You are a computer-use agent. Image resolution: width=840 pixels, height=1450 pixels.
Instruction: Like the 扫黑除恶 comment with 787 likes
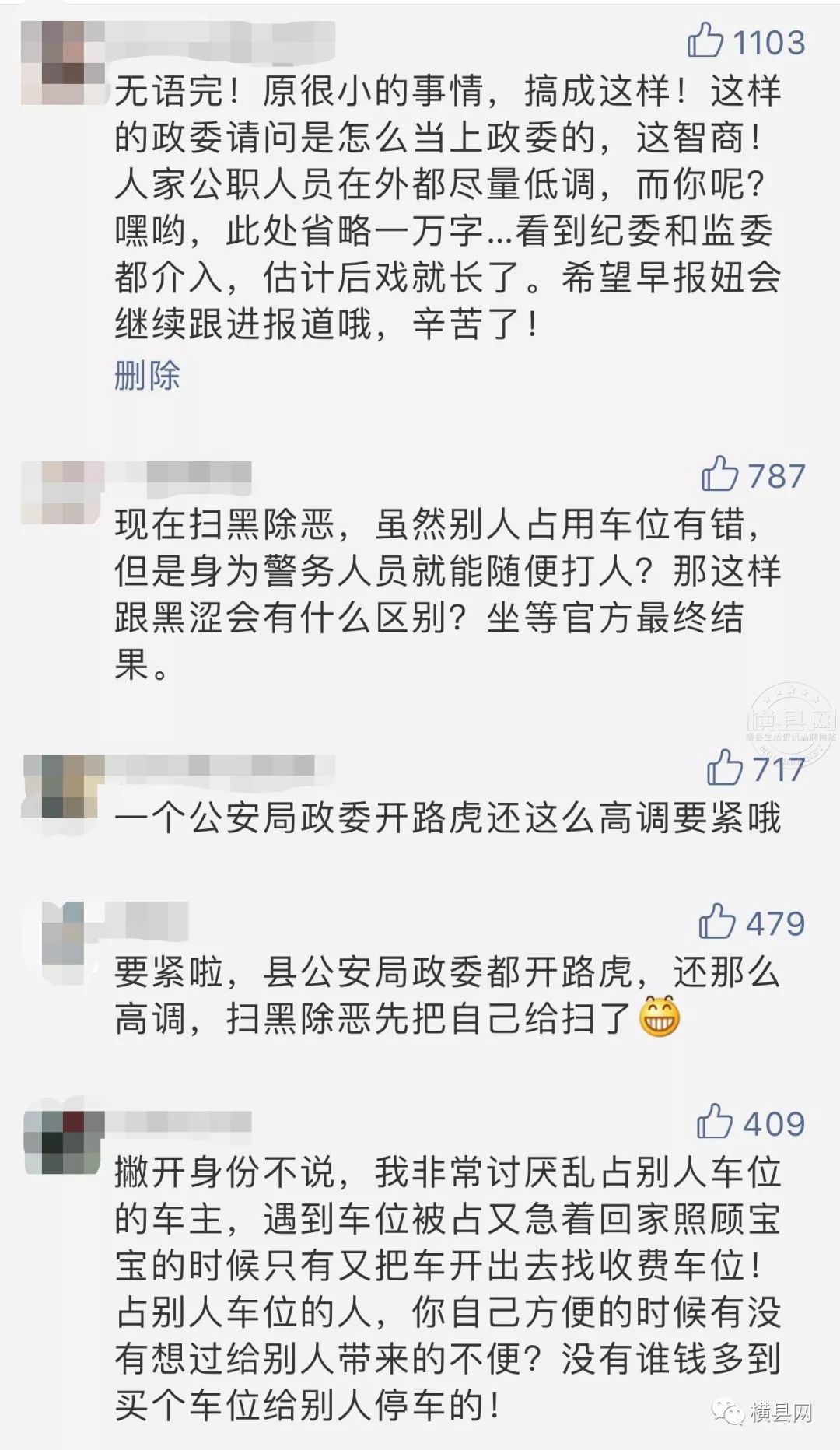[719, 474]
